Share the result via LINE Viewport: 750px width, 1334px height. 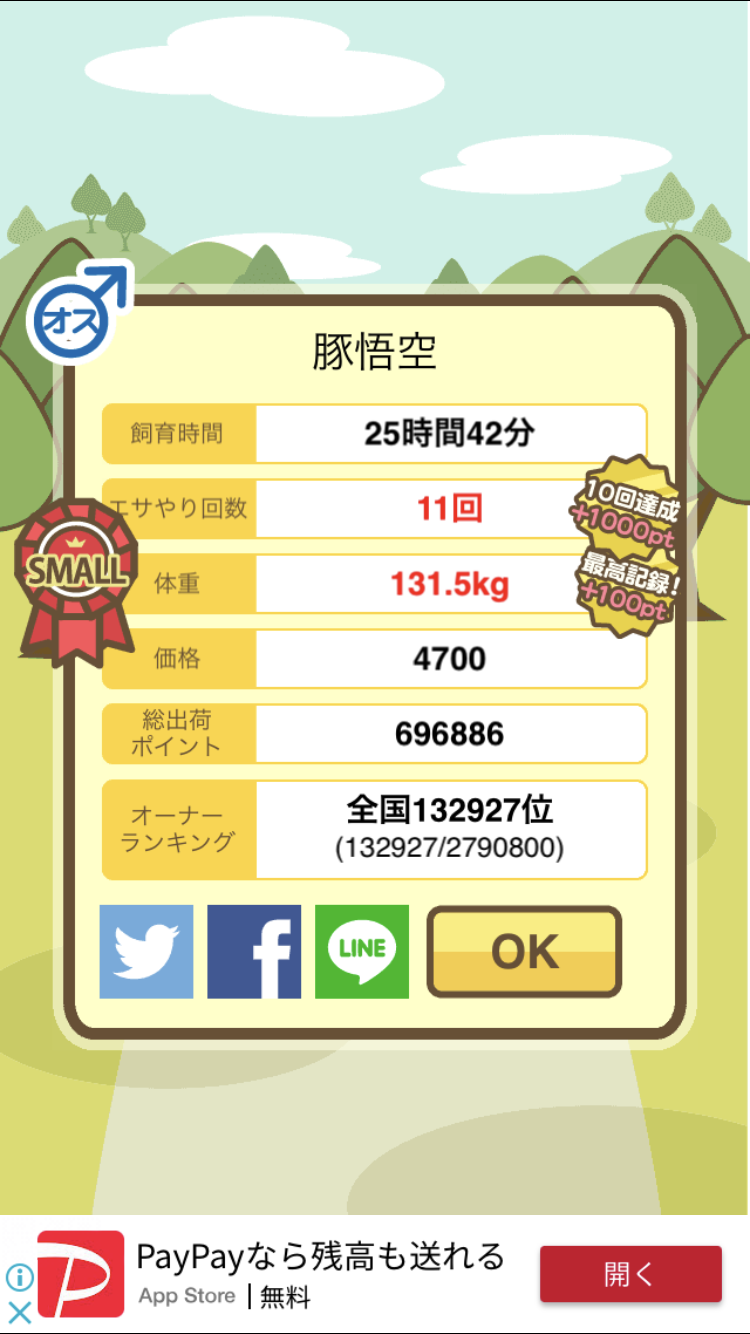[x=362, y=952]
